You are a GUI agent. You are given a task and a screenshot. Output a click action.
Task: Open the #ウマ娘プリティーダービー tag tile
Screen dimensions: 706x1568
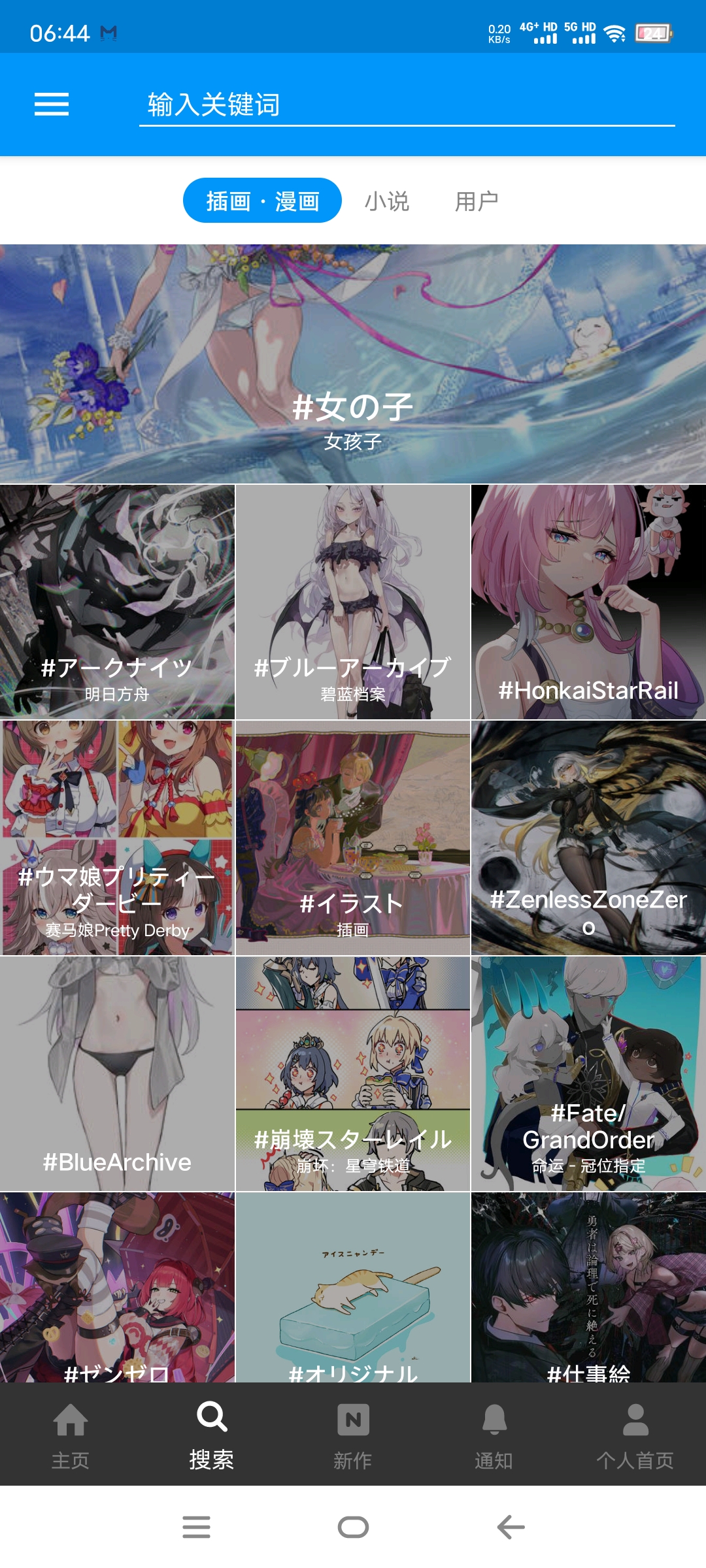(x=117, y=838)
